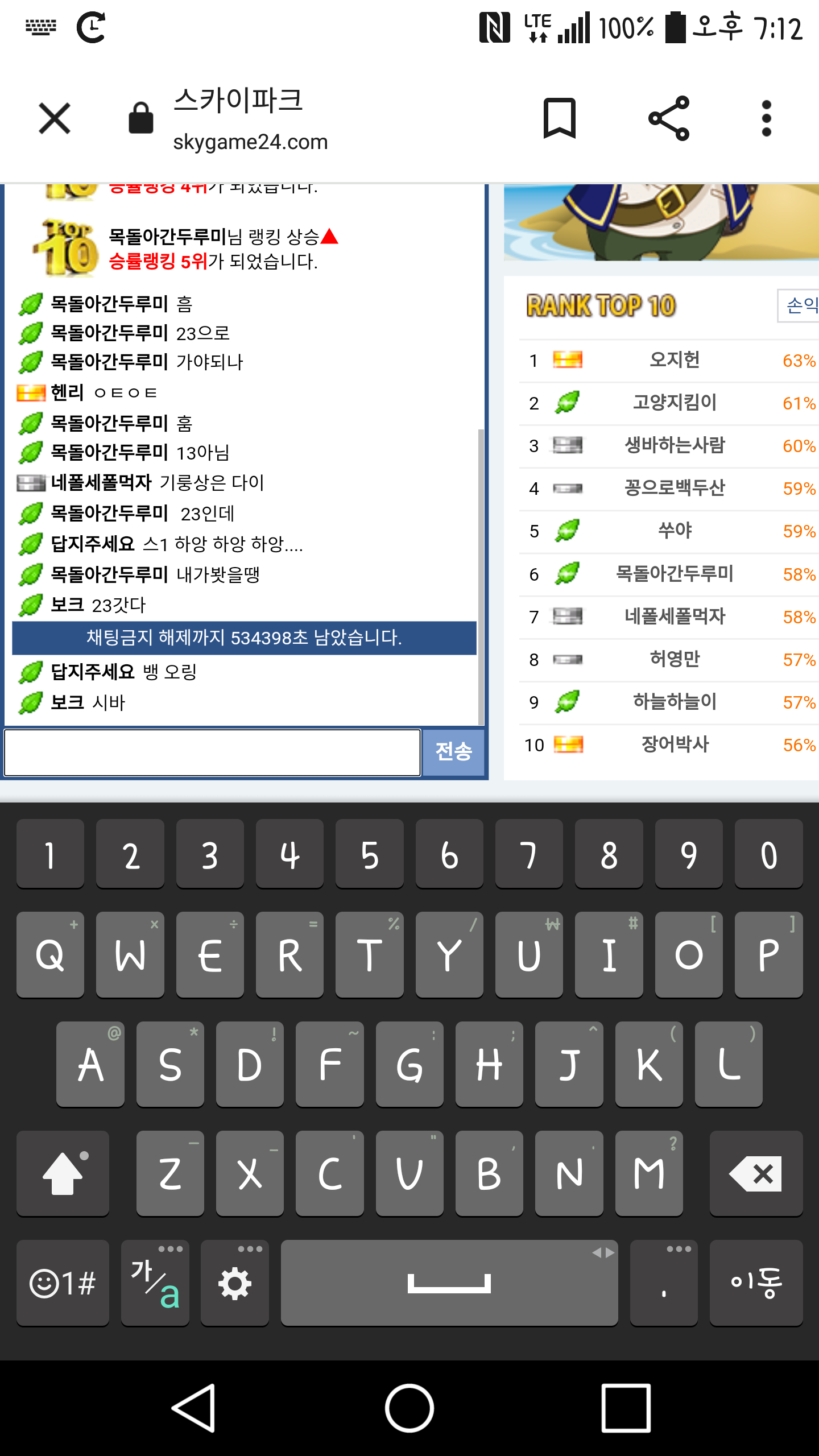Tap the 이동 key on the keyboard
819x1456 pixels.
756,1283
